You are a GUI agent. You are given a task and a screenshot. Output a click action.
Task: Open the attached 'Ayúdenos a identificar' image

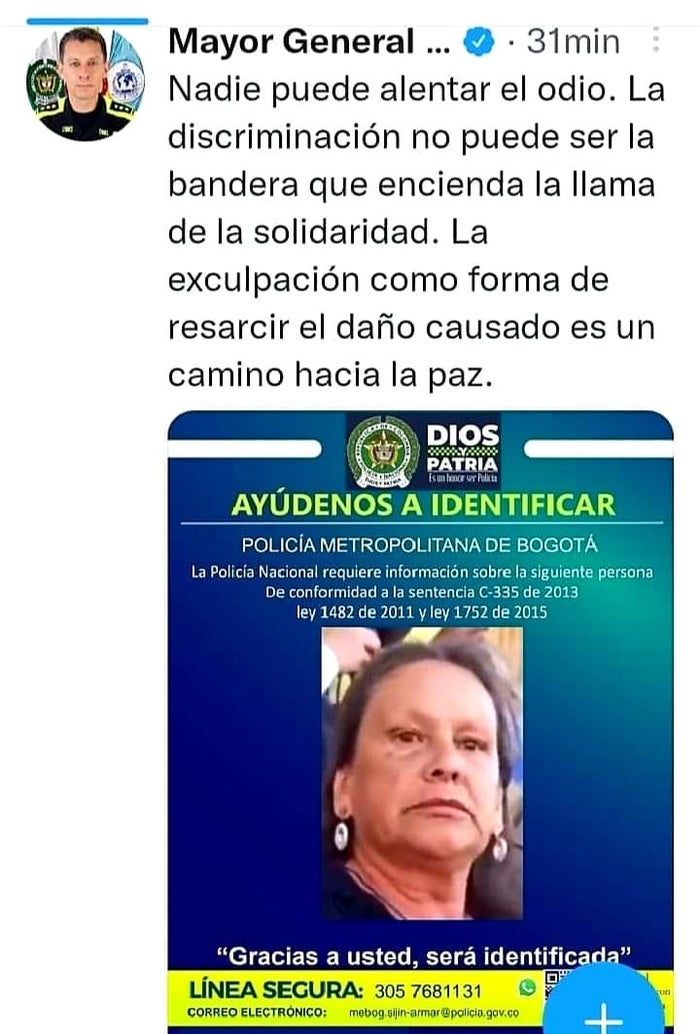coord(420,700)
